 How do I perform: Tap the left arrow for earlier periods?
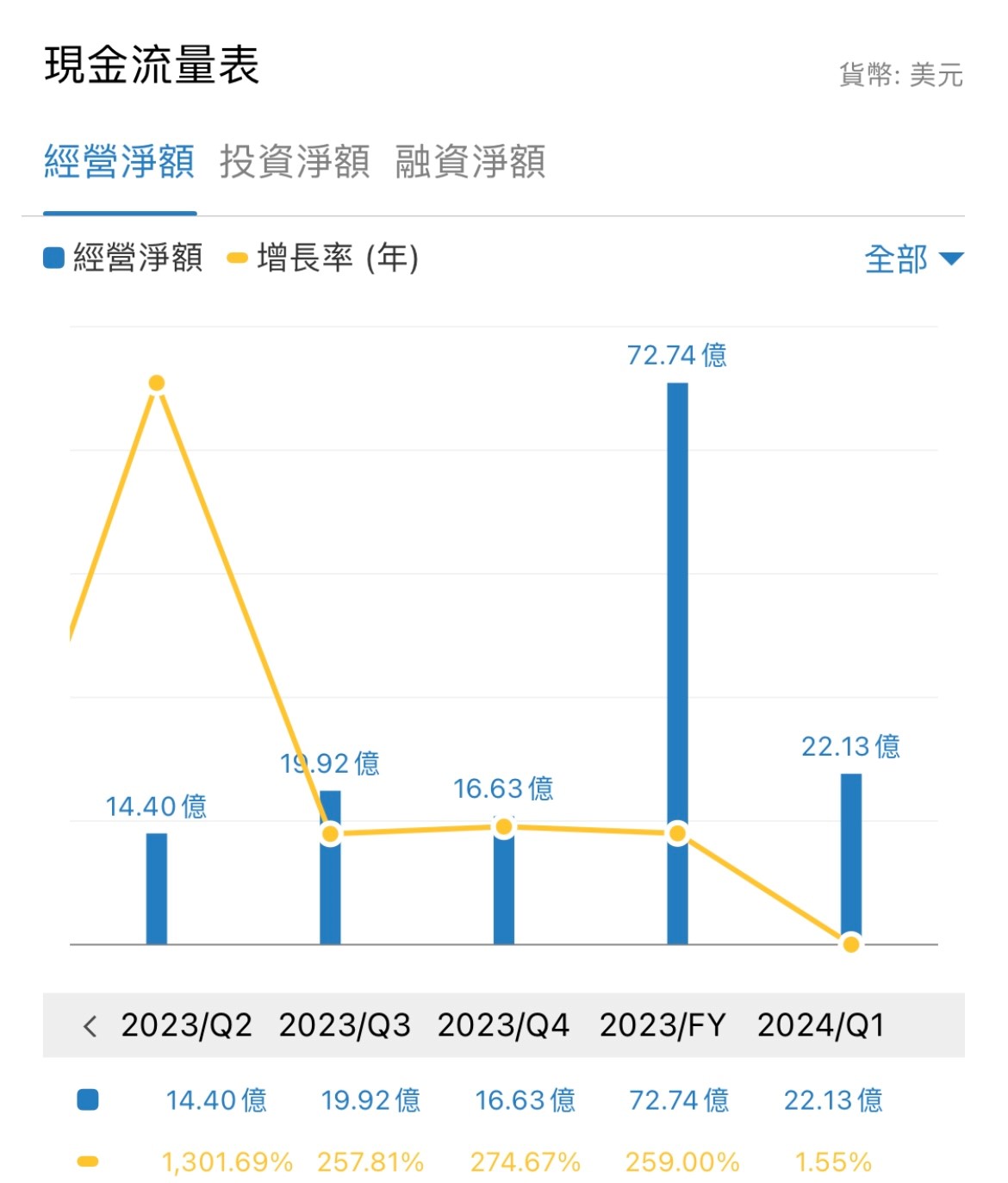point(90,1025)
